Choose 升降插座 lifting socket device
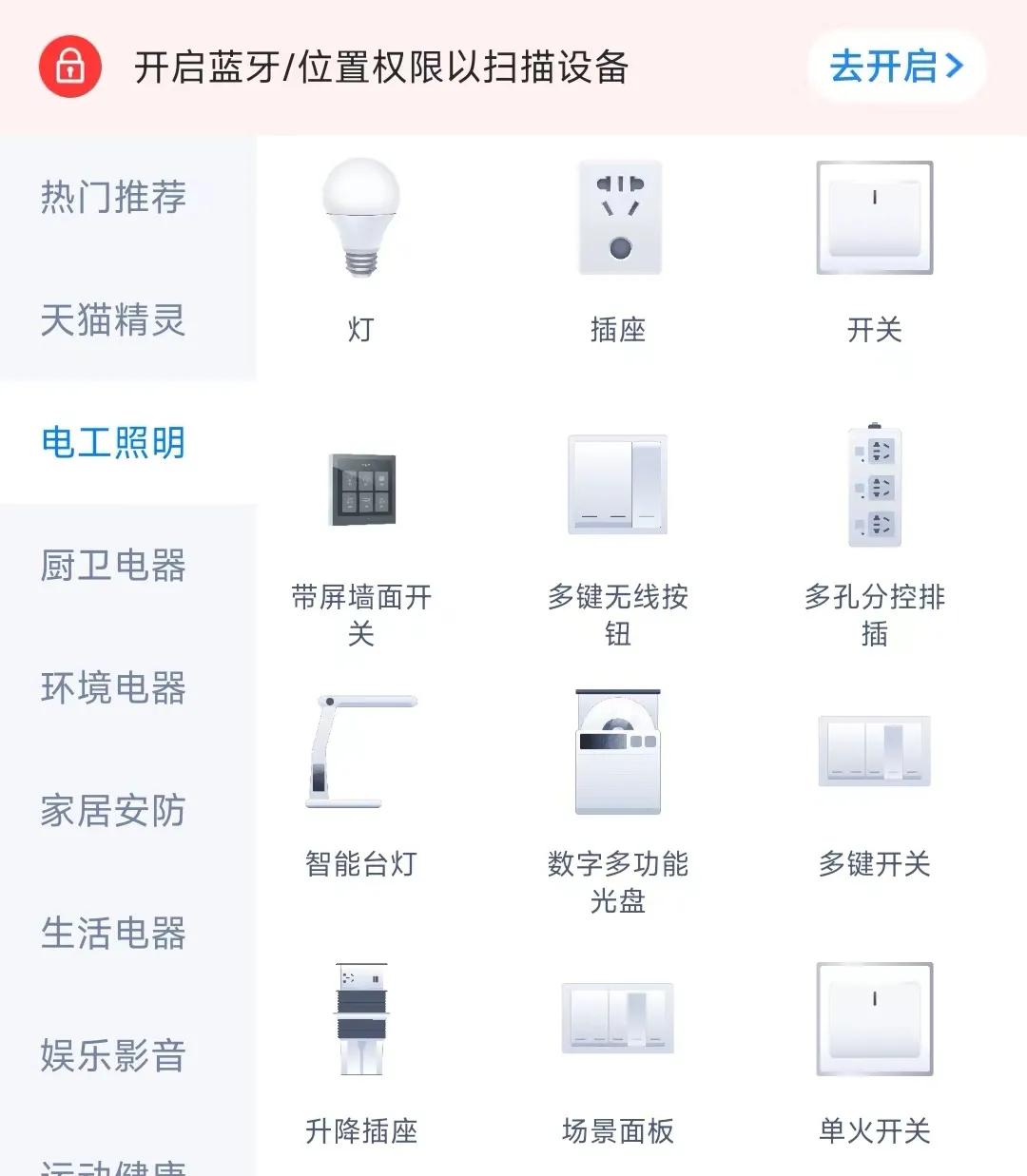 (361, 1017)
